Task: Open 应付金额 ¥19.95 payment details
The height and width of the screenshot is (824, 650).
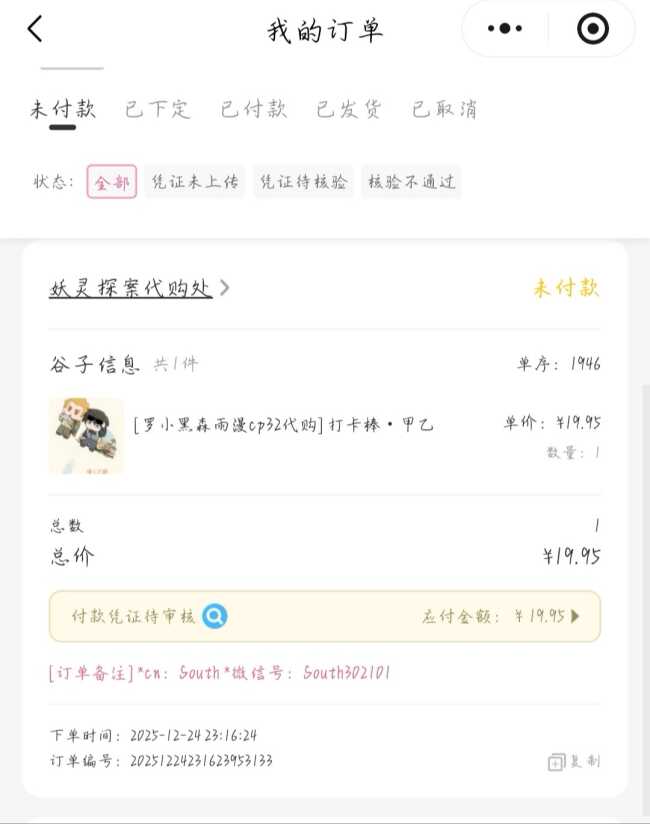Action: point(500,616)
